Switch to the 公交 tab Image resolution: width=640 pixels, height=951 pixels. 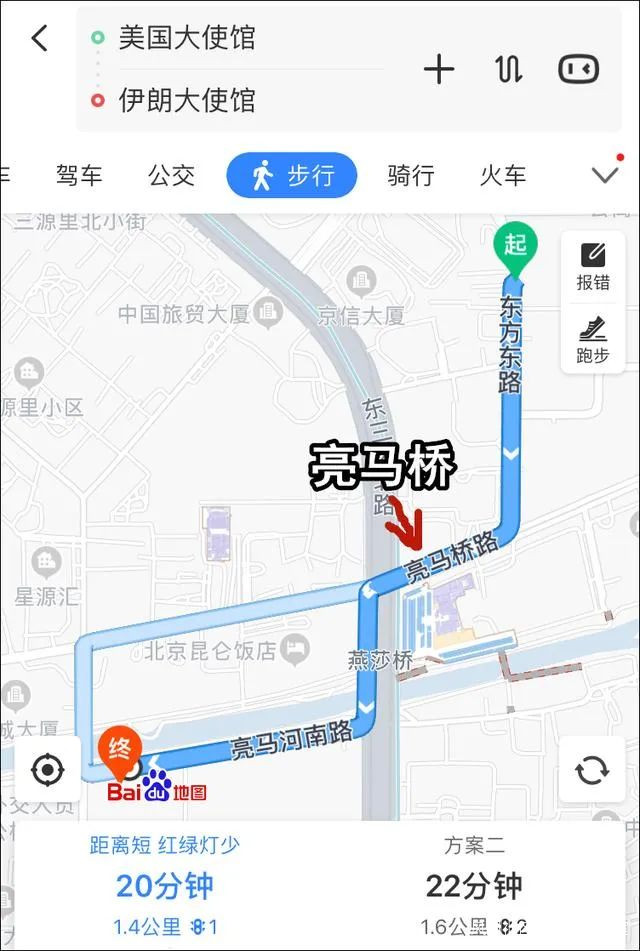tap(171, 176)
